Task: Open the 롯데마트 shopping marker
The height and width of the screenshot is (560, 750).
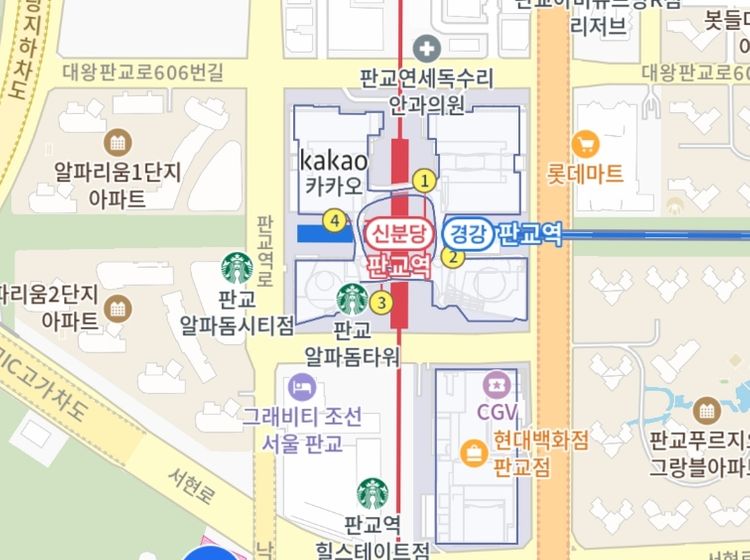Action: [585, 144]
